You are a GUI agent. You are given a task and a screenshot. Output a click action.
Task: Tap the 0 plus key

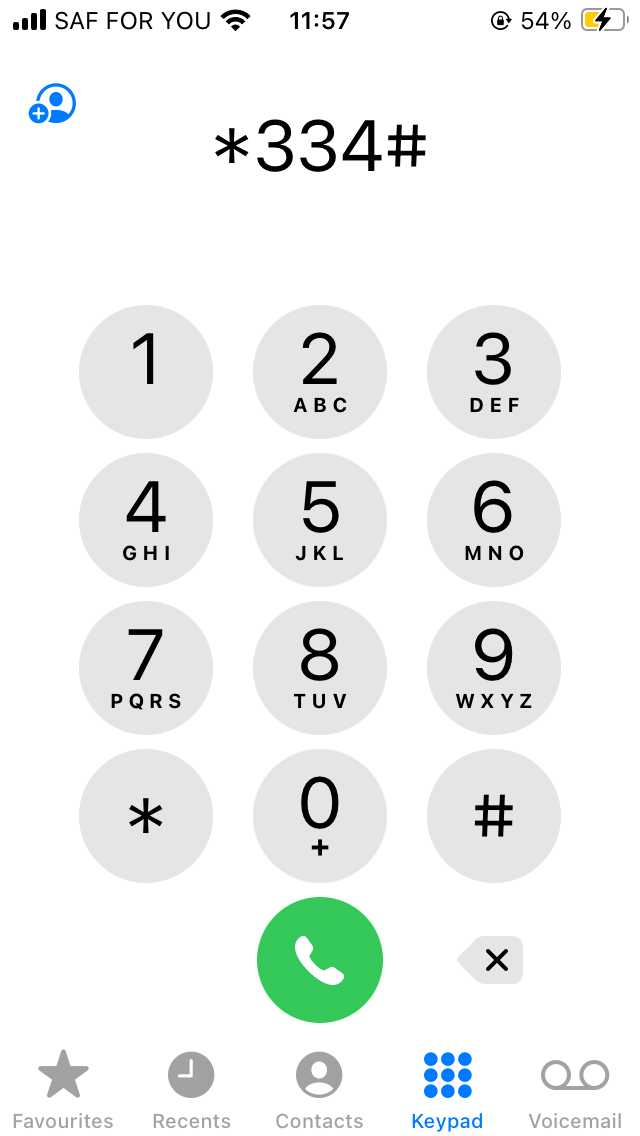coord(320,816)
